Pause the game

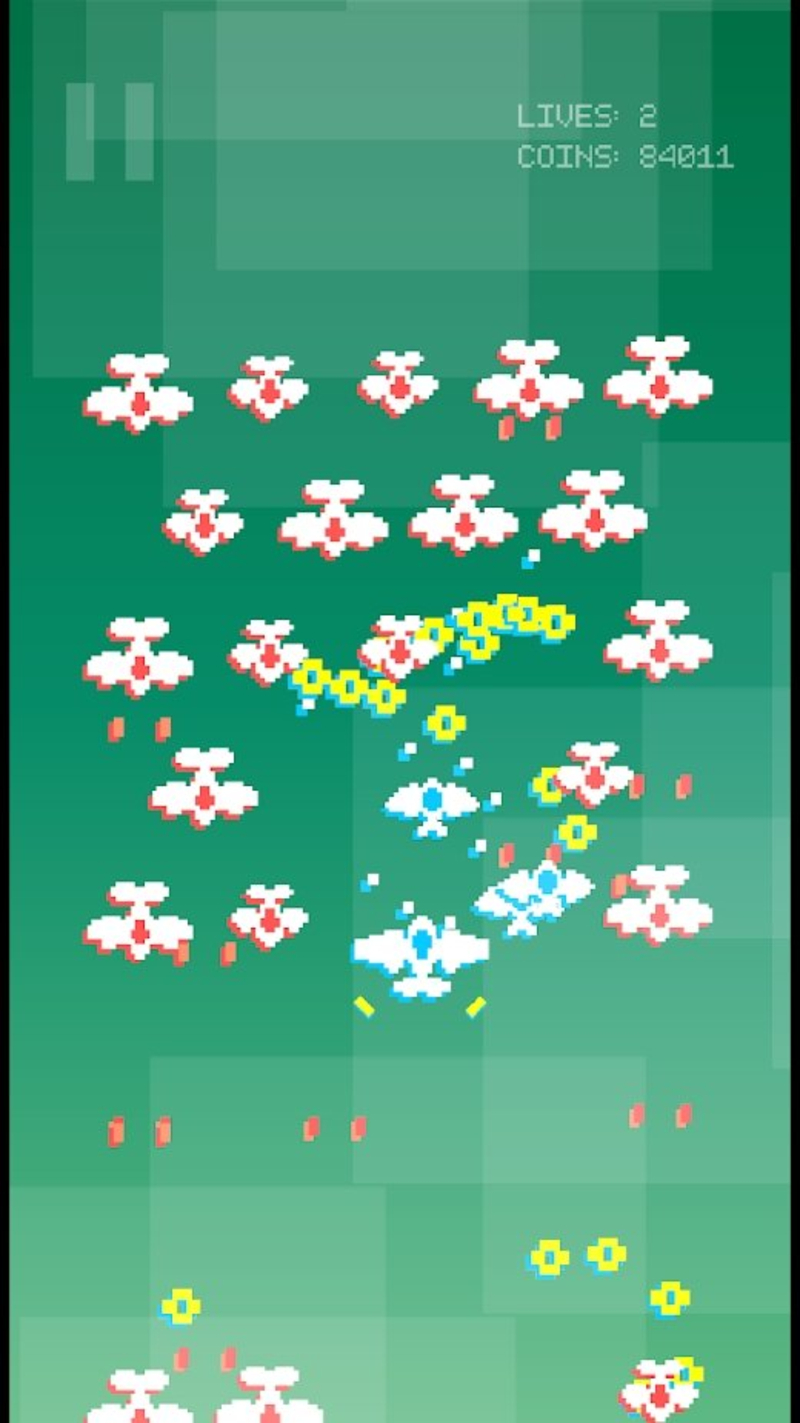[x=110, y=132]
